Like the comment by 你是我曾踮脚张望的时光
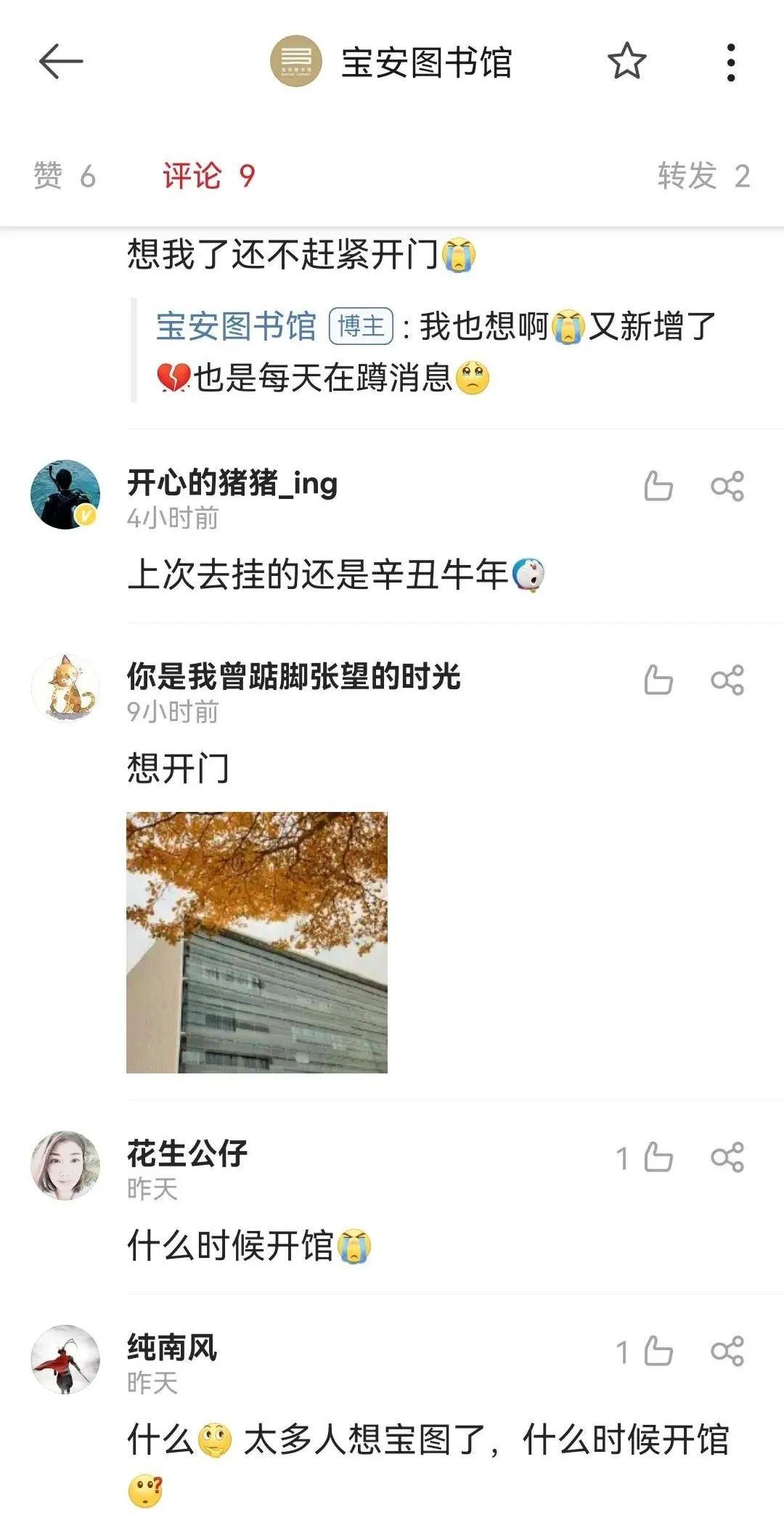 coord(658,681)
